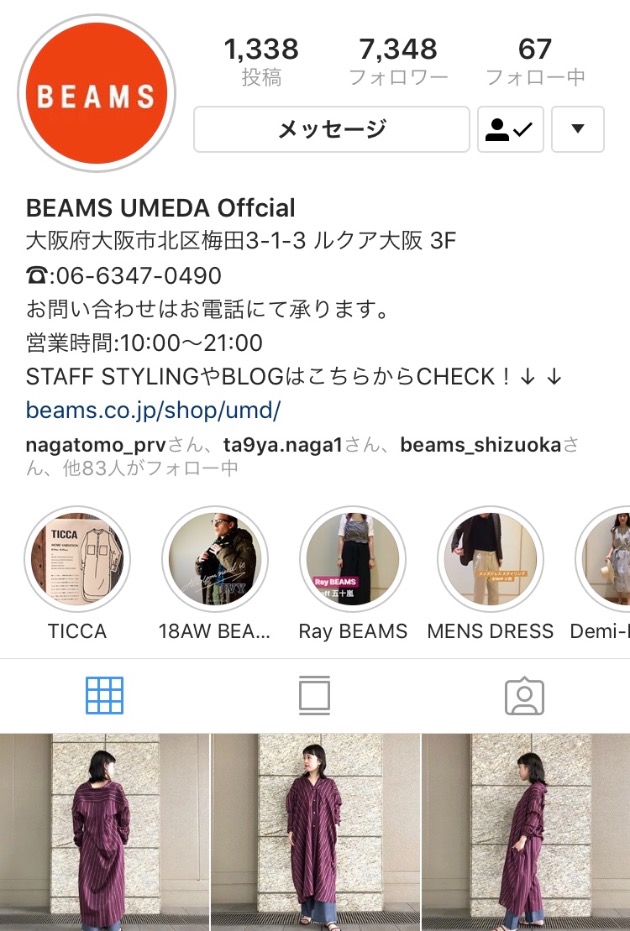
Task: Open the Demi-L highlight
Action: click(x=606, y=559)
